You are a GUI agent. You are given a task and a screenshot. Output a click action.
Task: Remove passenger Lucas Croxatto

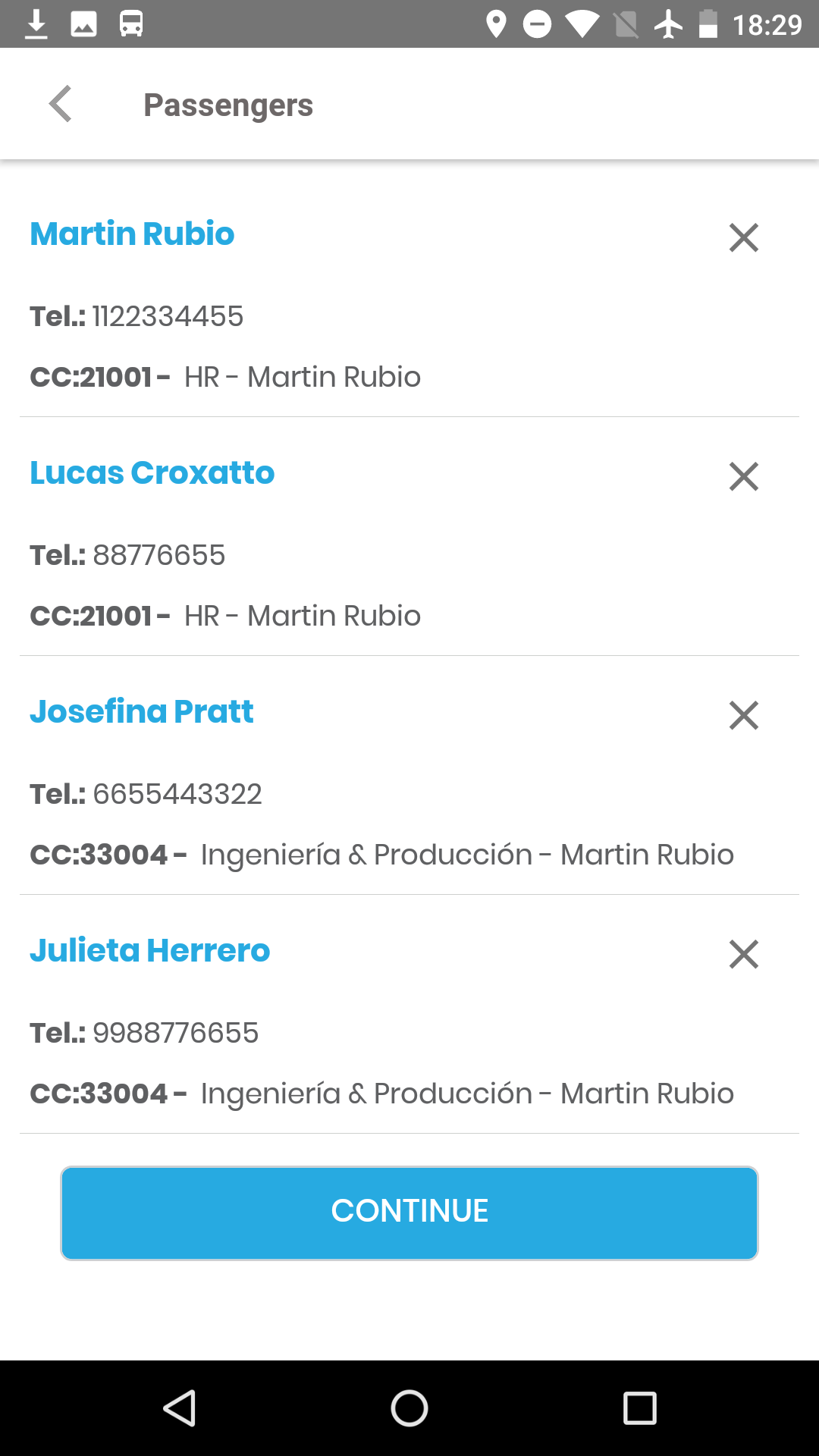743,476
